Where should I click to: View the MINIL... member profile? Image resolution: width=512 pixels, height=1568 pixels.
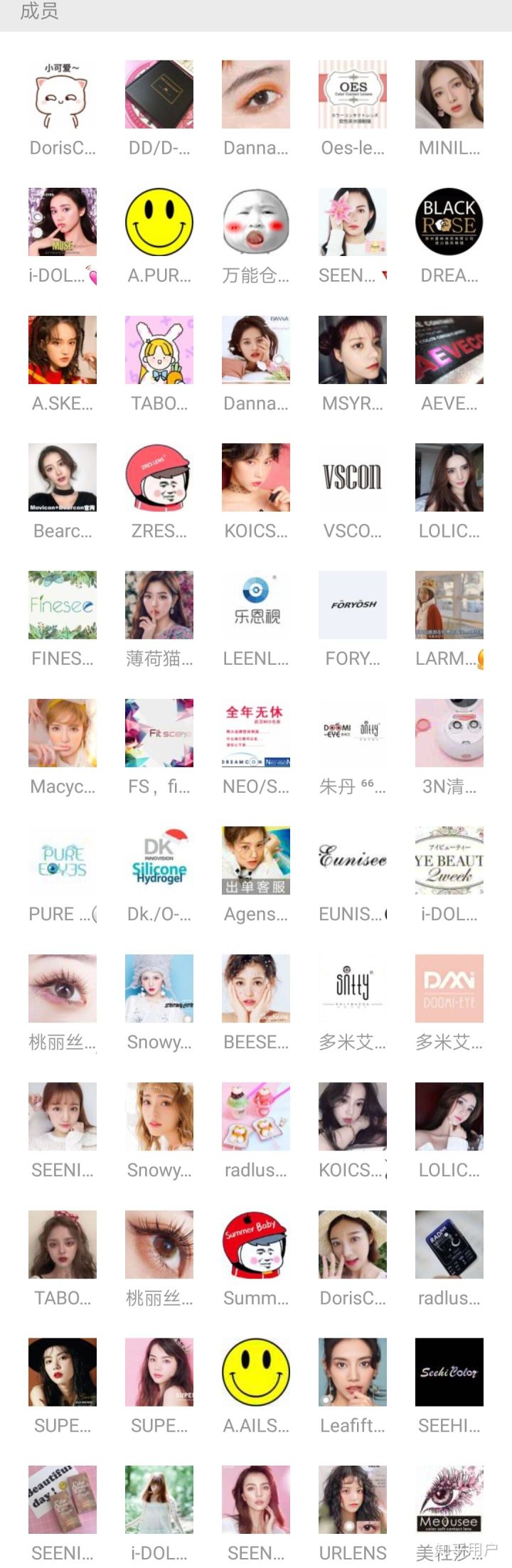click(449, 95)
